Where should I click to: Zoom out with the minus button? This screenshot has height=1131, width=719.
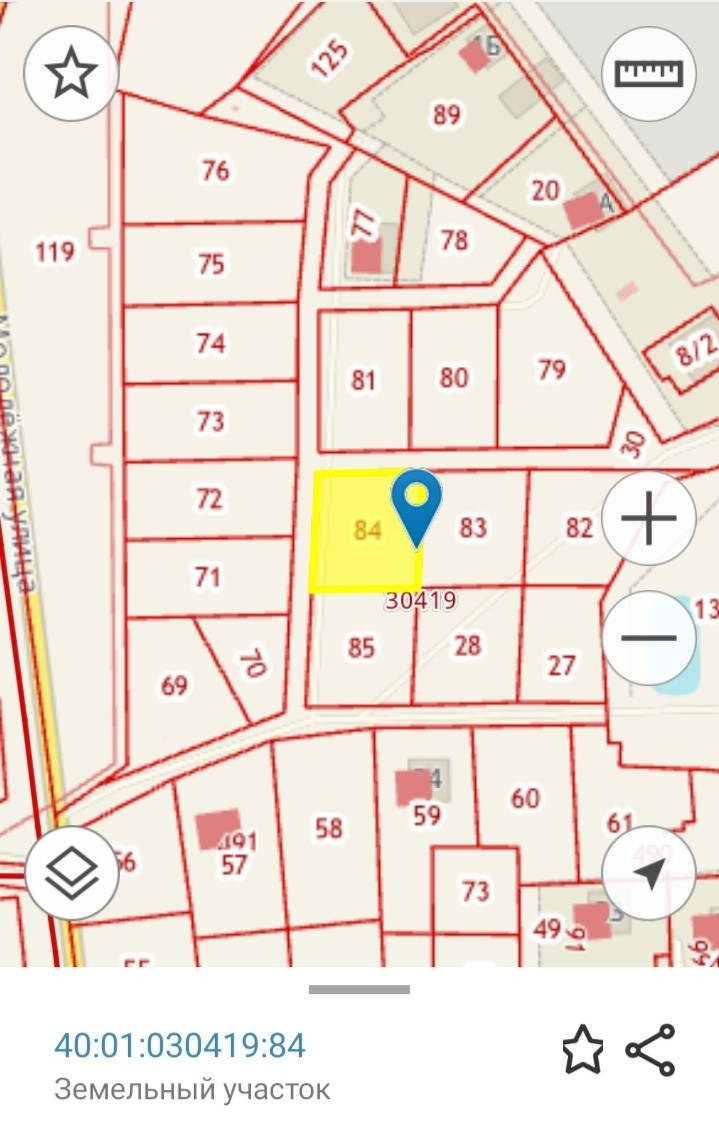(x=648, y=638)
